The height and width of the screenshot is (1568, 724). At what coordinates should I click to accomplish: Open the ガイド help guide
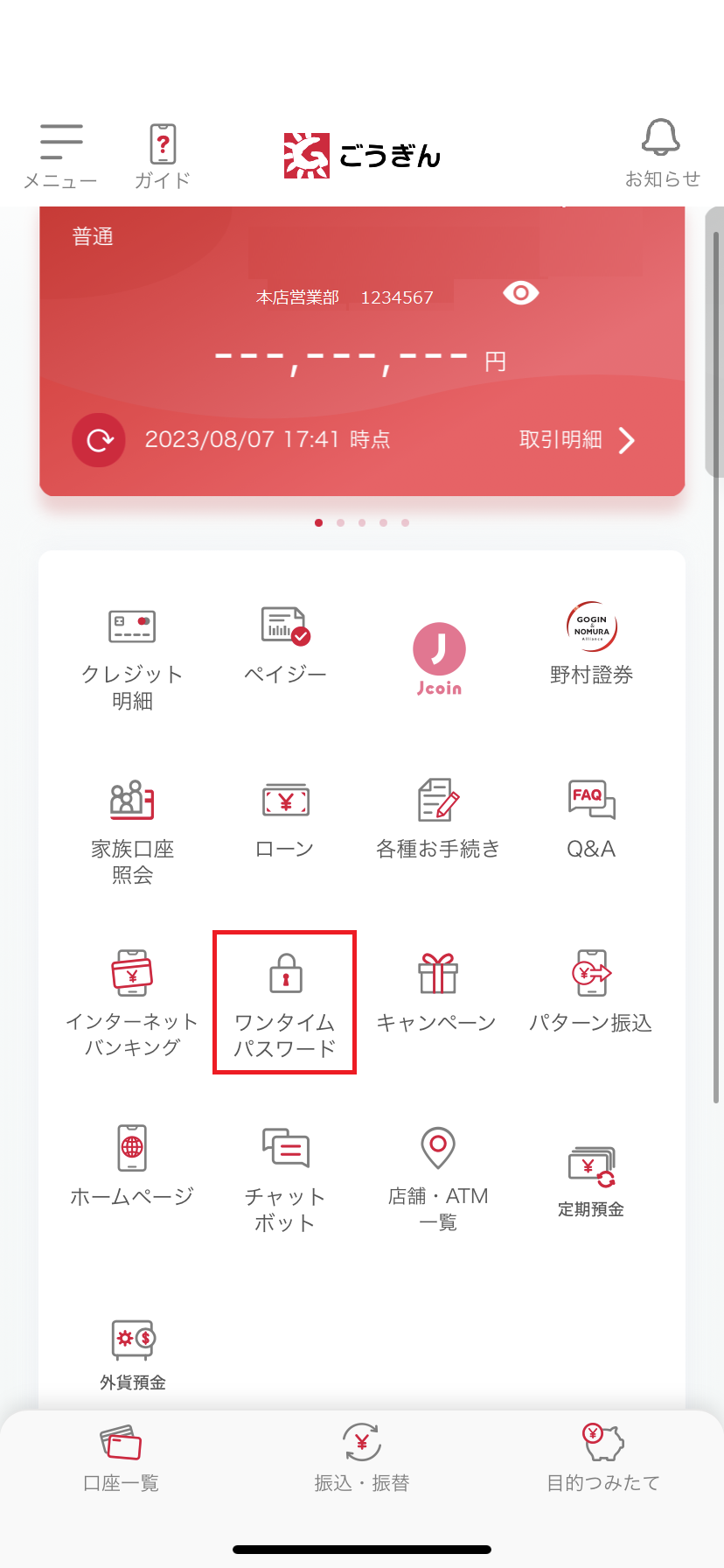click(x=163, y=157)
